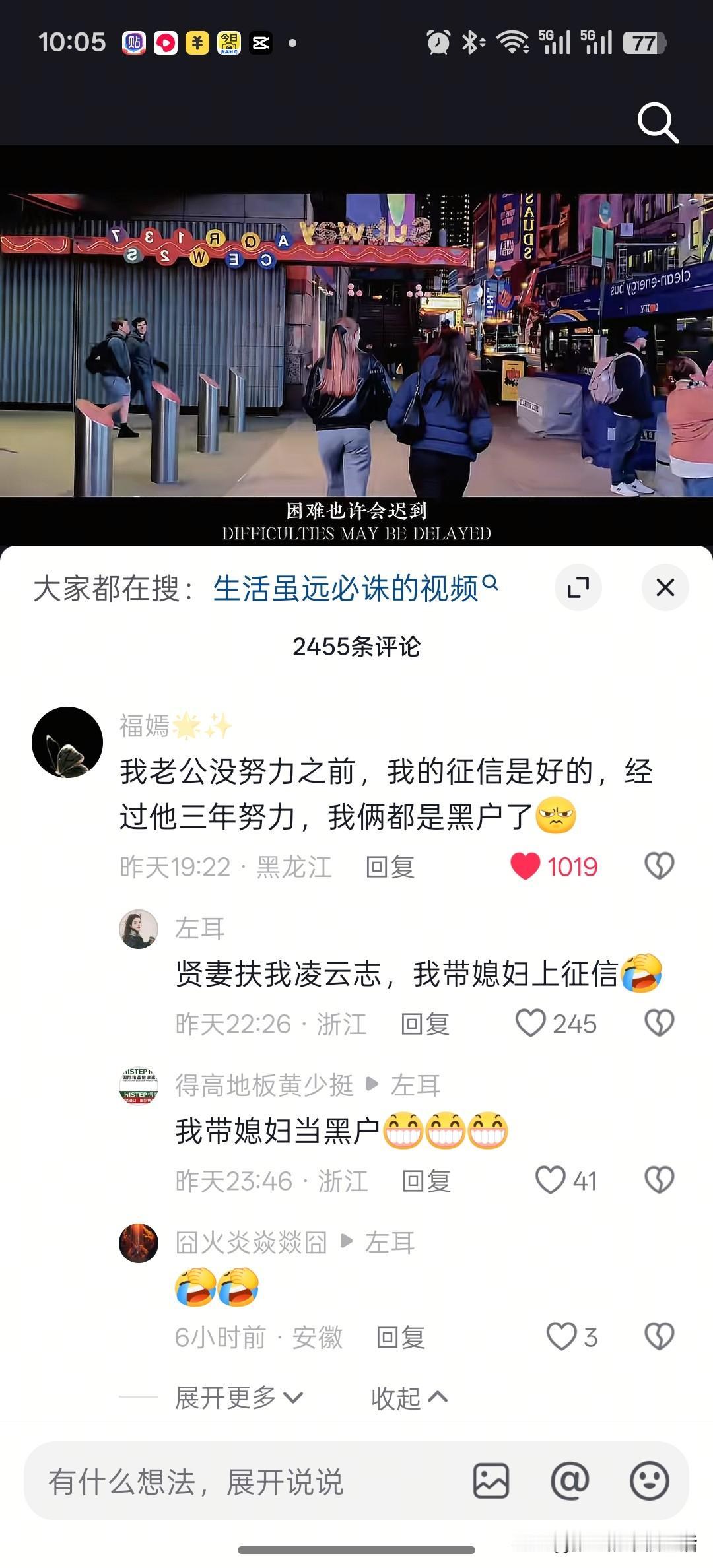Expand more replies via 展开更多
Screen dimensions: 713x1568
236,1396
